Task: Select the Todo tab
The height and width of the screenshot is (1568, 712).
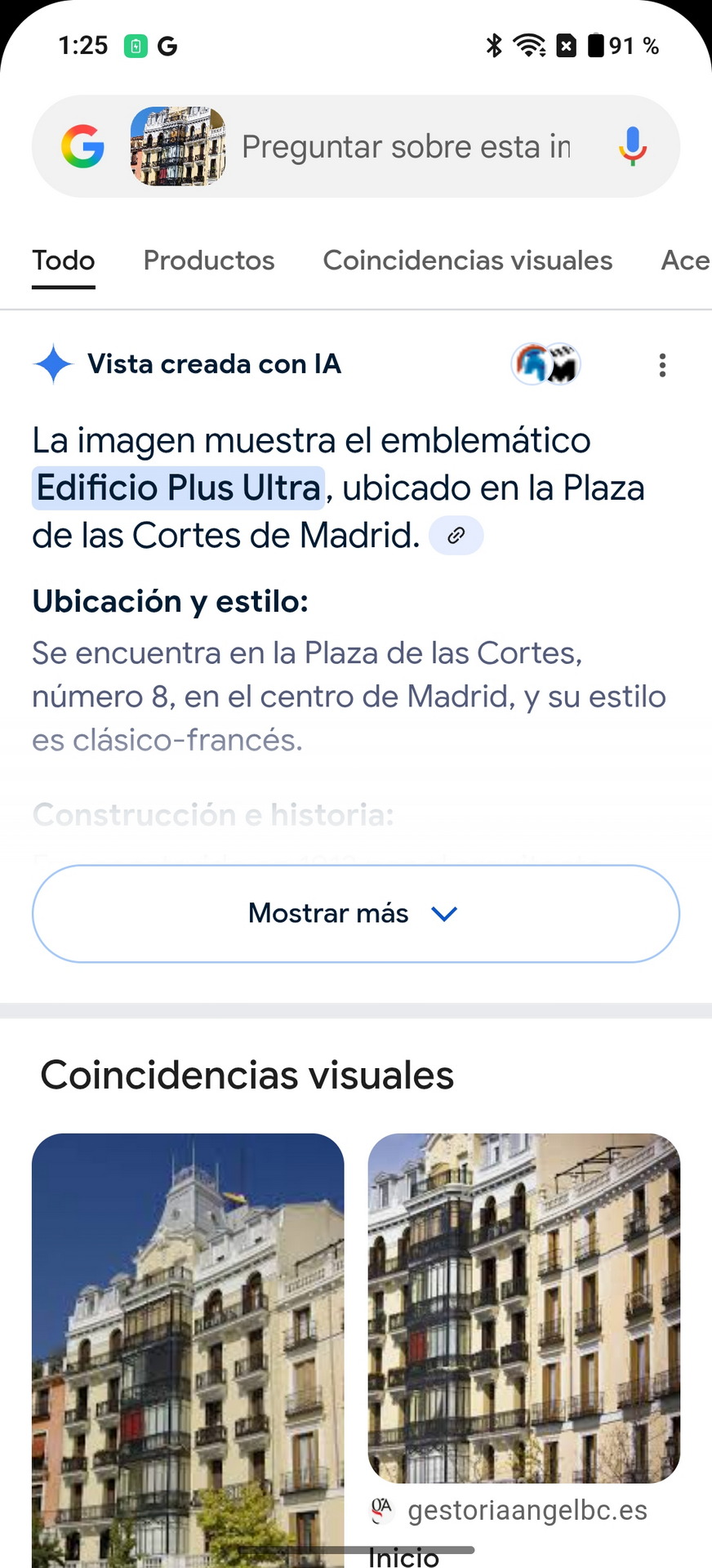Action: (x=64, y=261)
